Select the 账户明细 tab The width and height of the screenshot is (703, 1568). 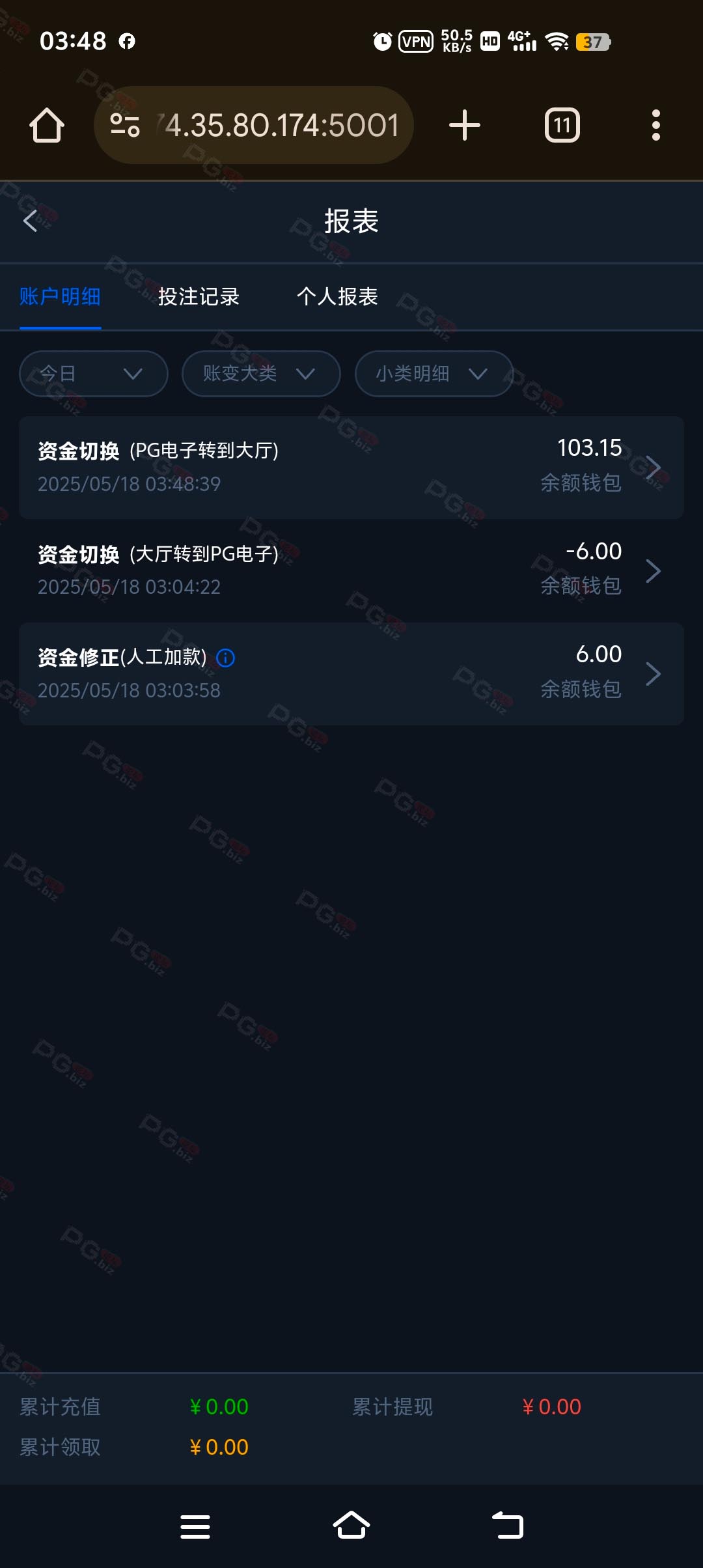point(60,297)
